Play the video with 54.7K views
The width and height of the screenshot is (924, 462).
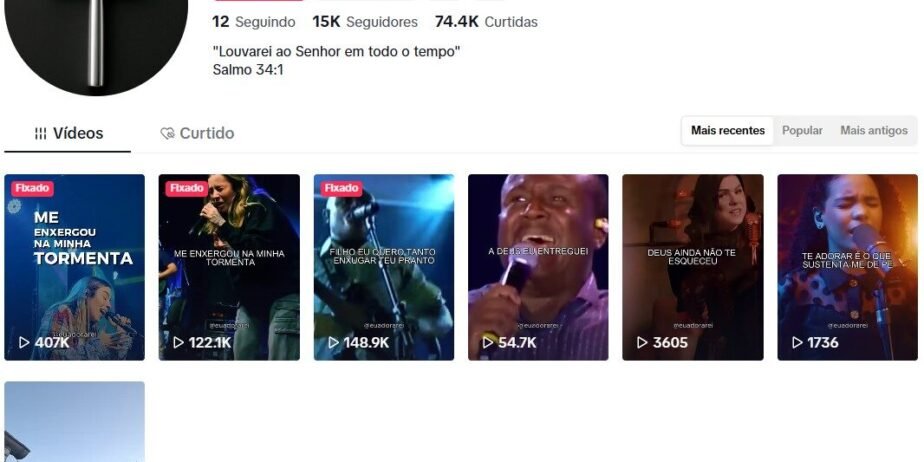click(x=538, y=267)
